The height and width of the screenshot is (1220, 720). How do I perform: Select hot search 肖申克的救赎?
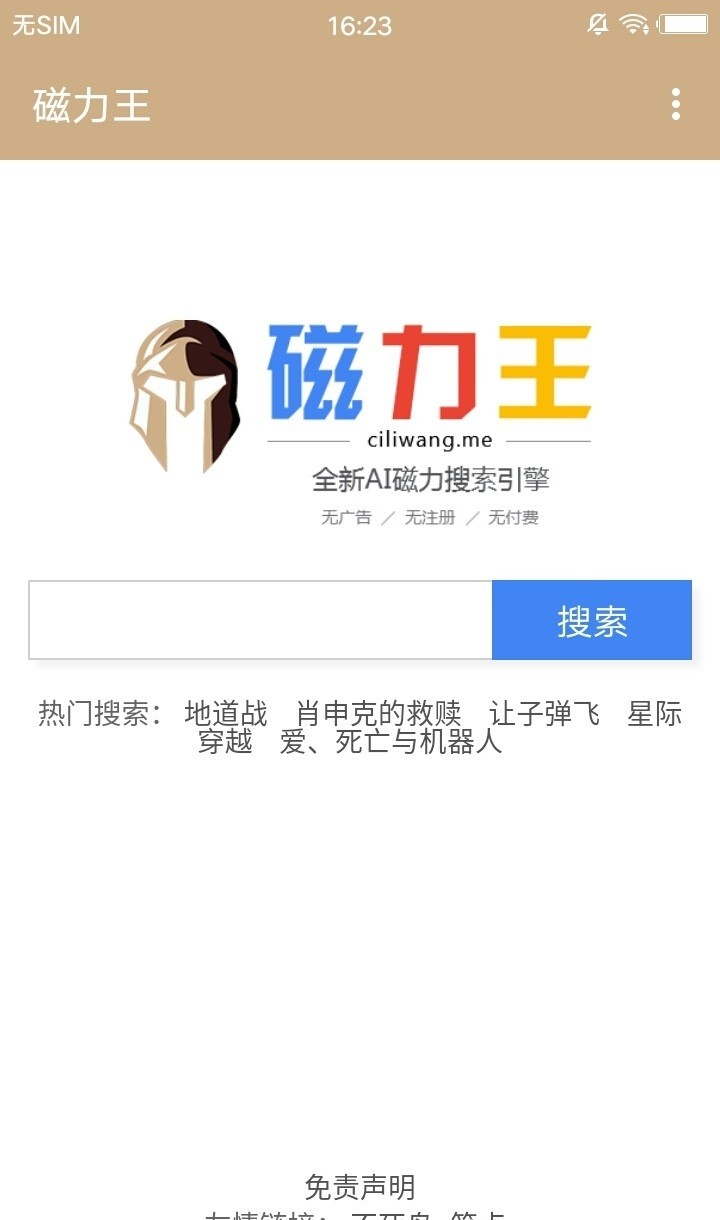pos(379,714)
